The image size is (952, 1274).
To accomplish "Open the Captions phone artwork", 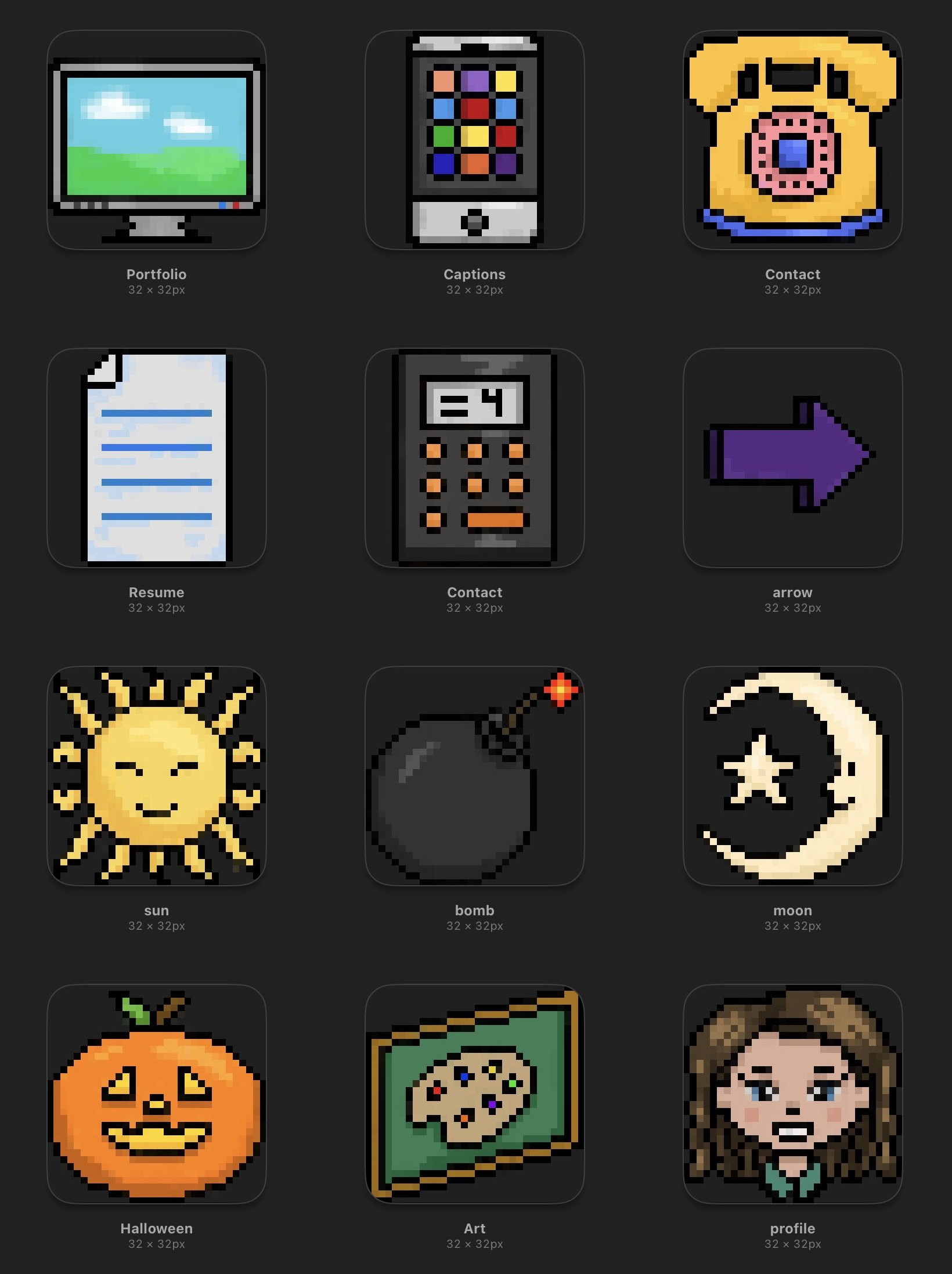I will [x=474, y=140].
